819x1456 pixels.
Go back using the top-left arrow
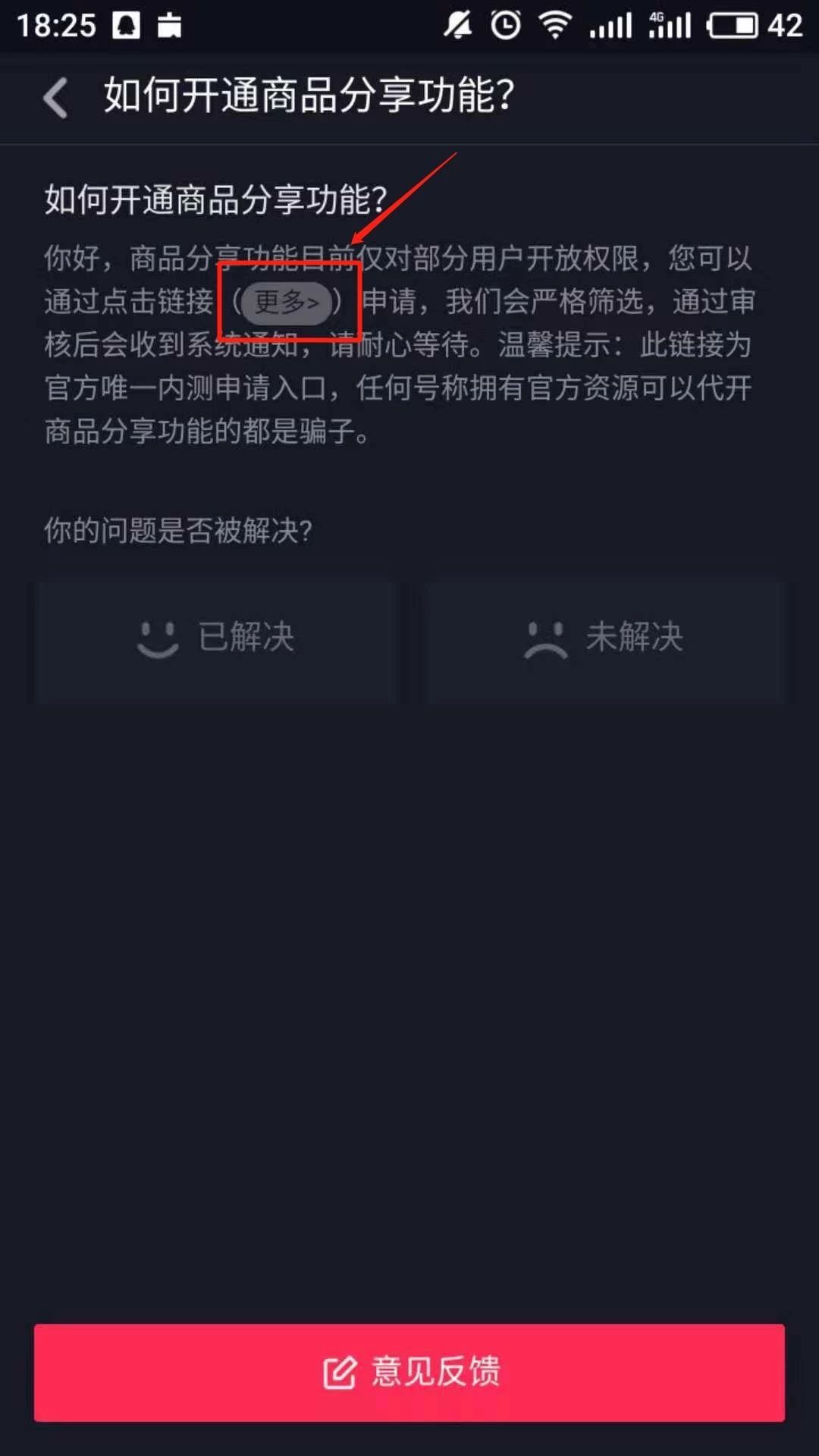55,97
